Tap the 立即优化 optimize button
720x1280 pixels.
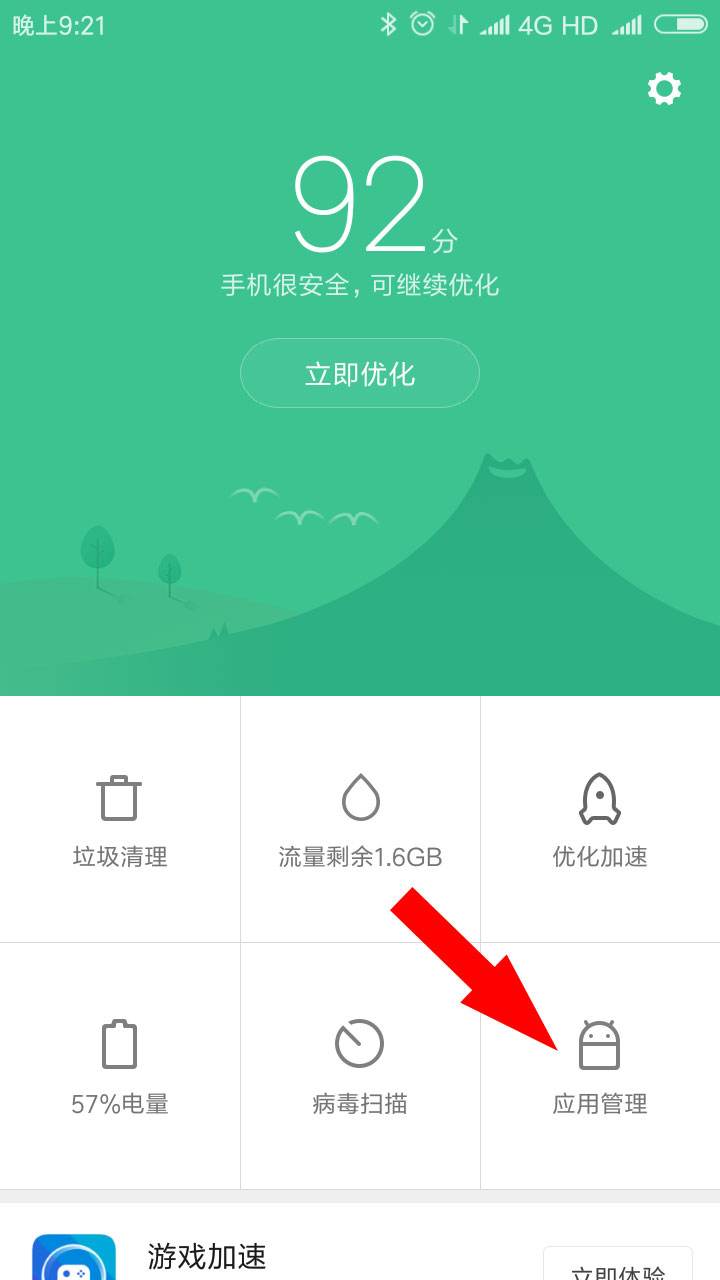(360, 373)
